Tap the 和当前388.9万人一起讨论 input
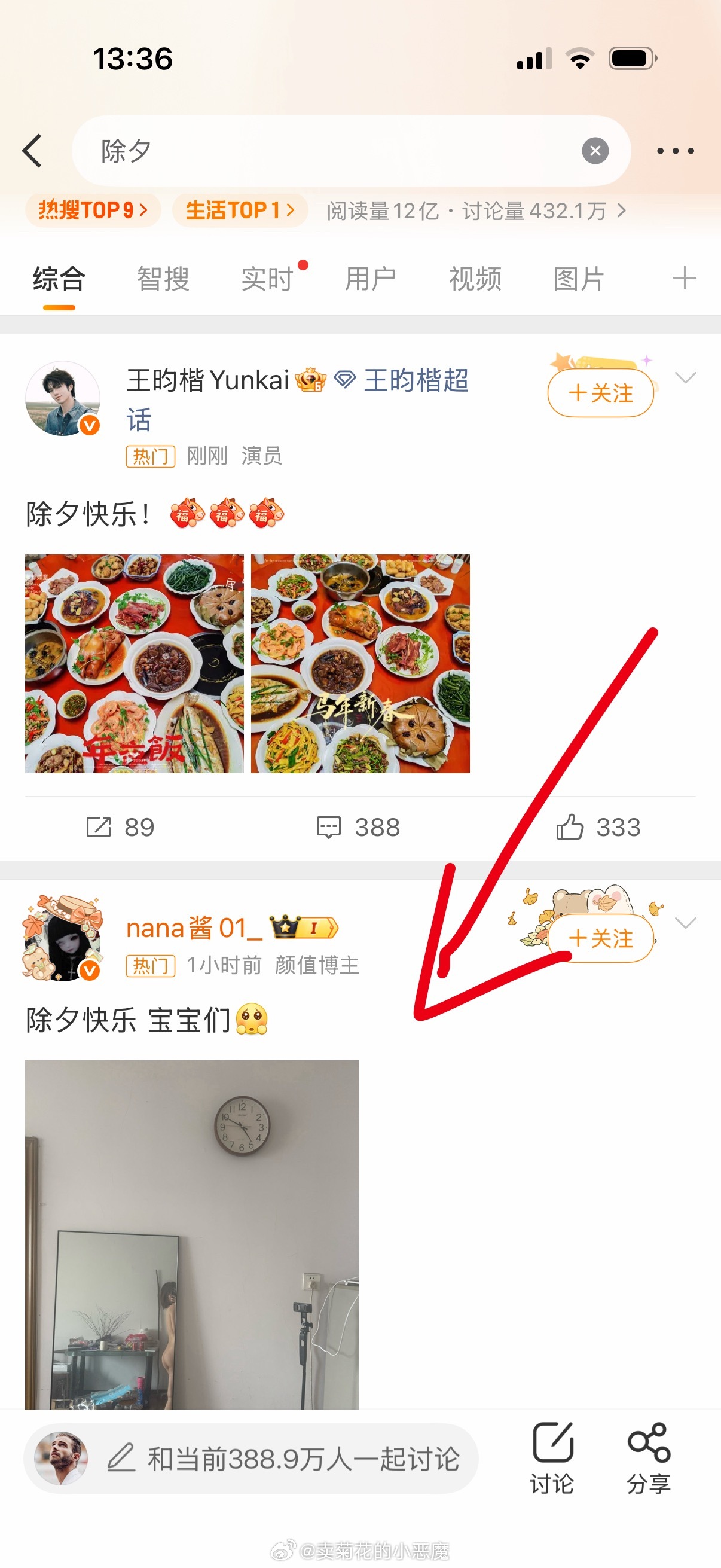This screenshot has height=1568, width=721. coord(303,1459)
